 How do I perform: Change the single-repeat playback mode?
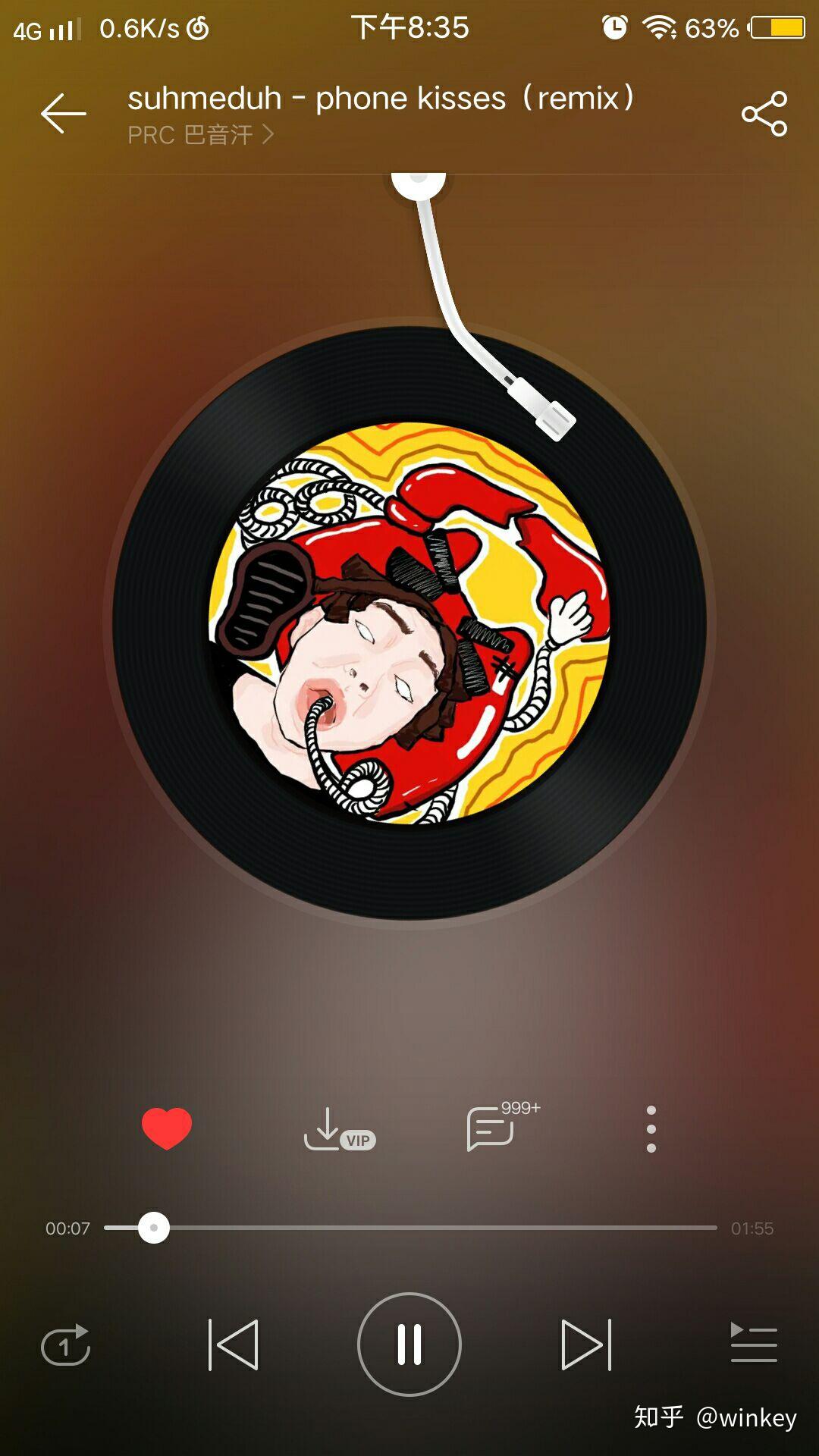coord(66,1345)
